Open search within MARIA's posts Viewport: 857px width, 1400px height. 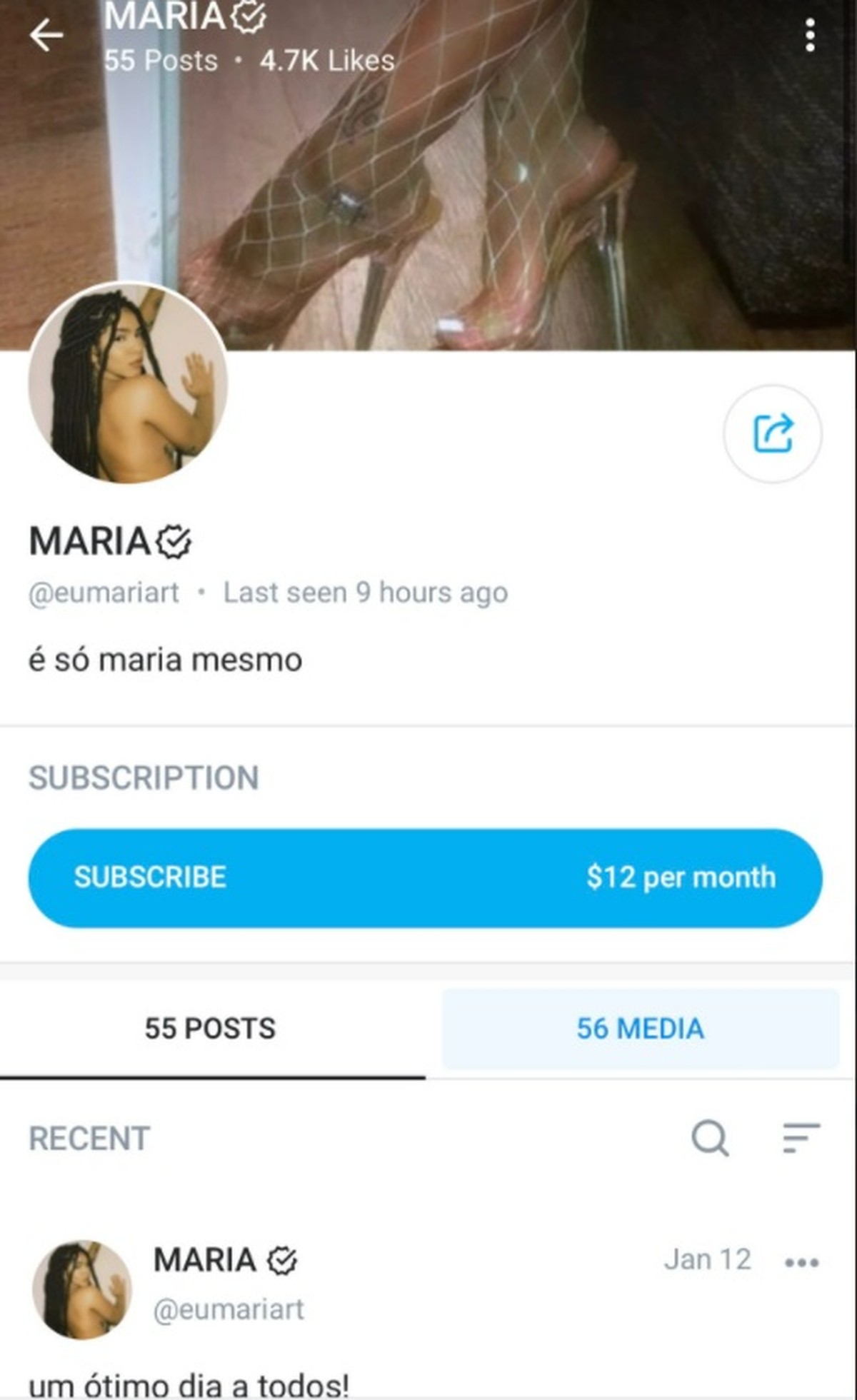pyautogui.click(x=711, y=1138)
